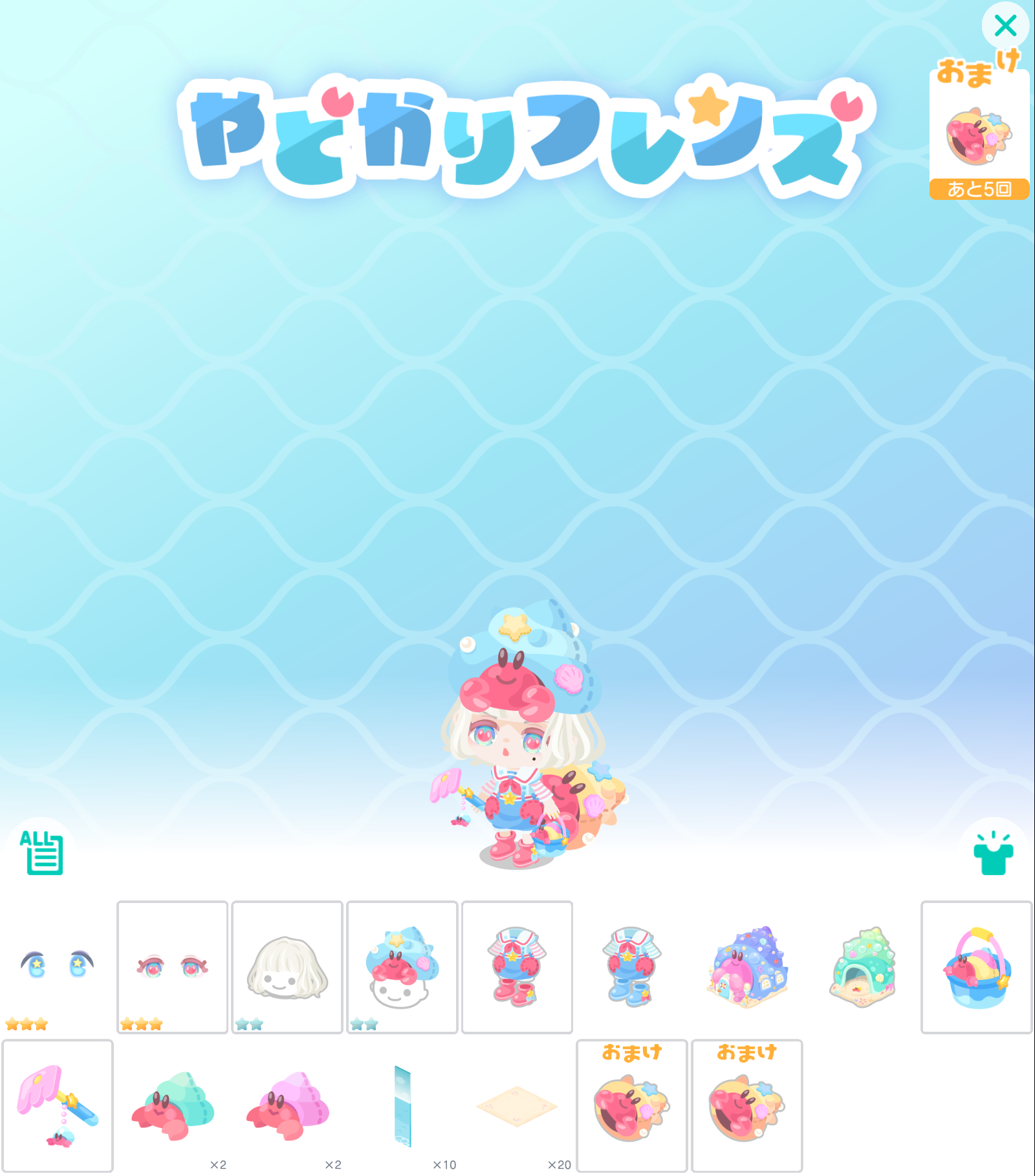
Task: Select the pink eyes item
Action: click(x=172, y=966)
